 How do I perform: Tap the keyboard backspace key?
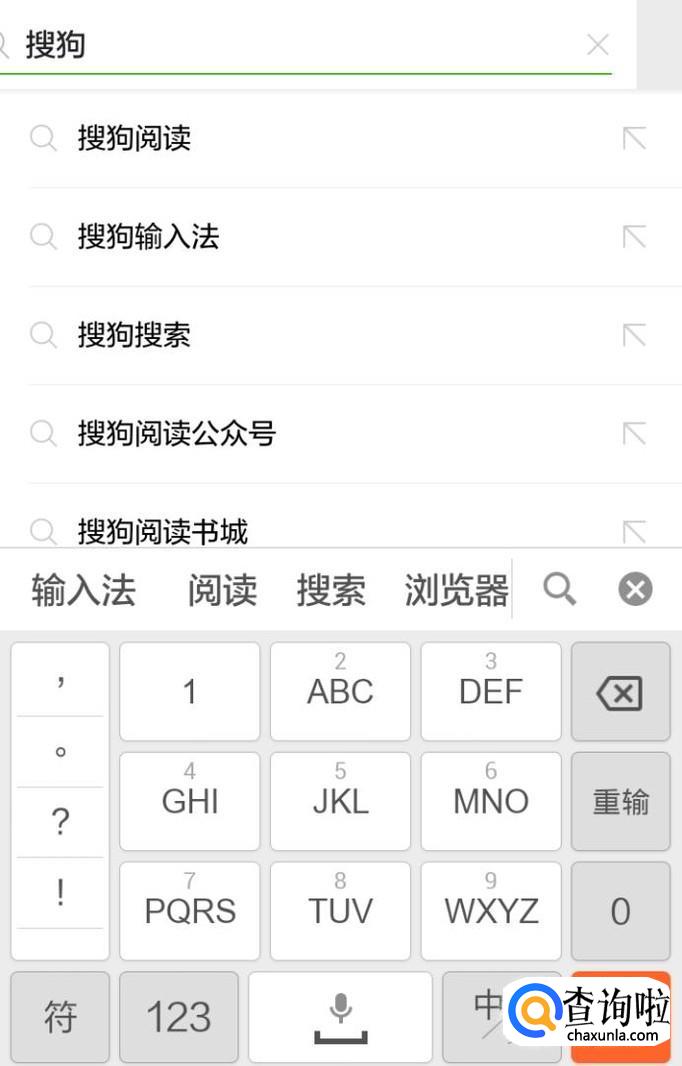(x=620, y=691)
